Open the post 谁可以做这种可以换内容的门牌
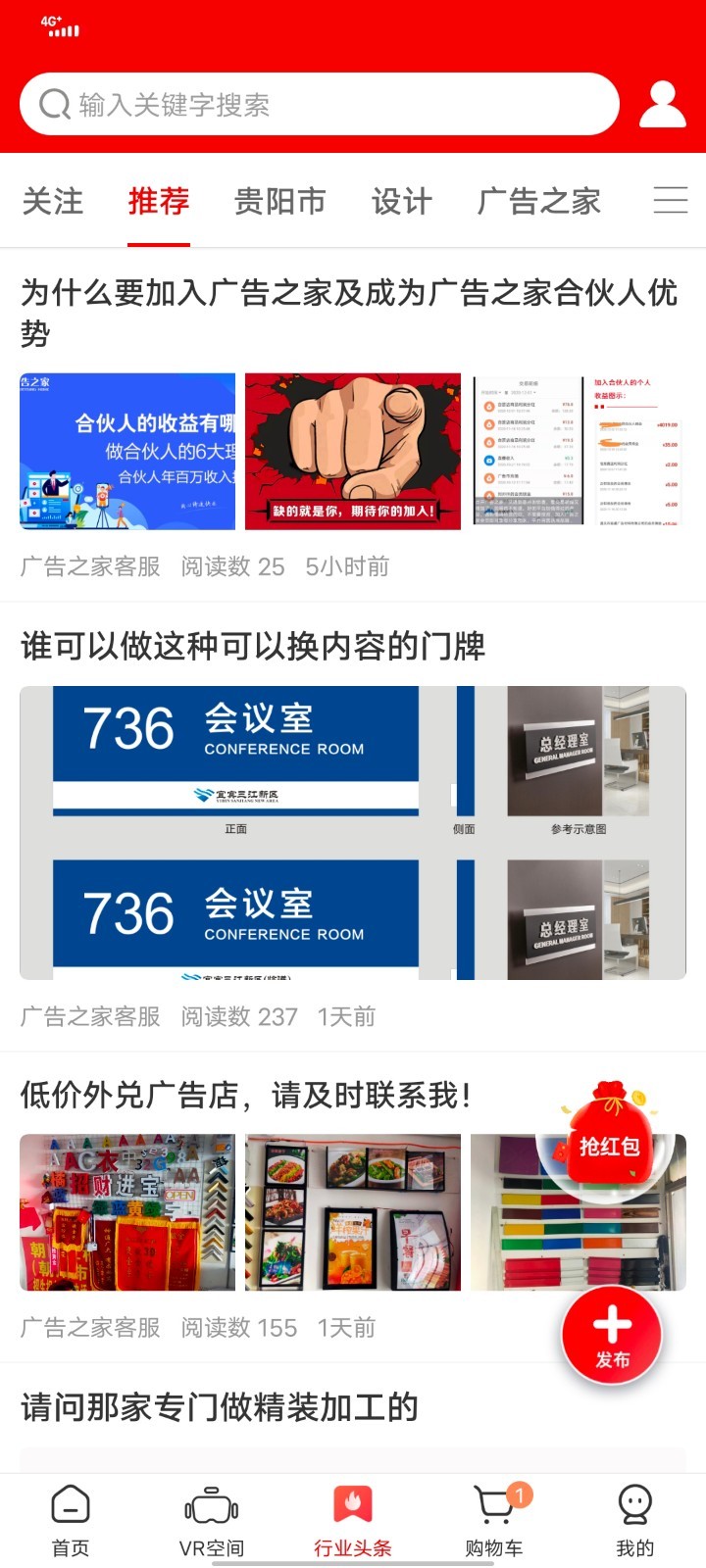Image resolution: width=706 pixels, height=1568 pixels. coord(253,647)
